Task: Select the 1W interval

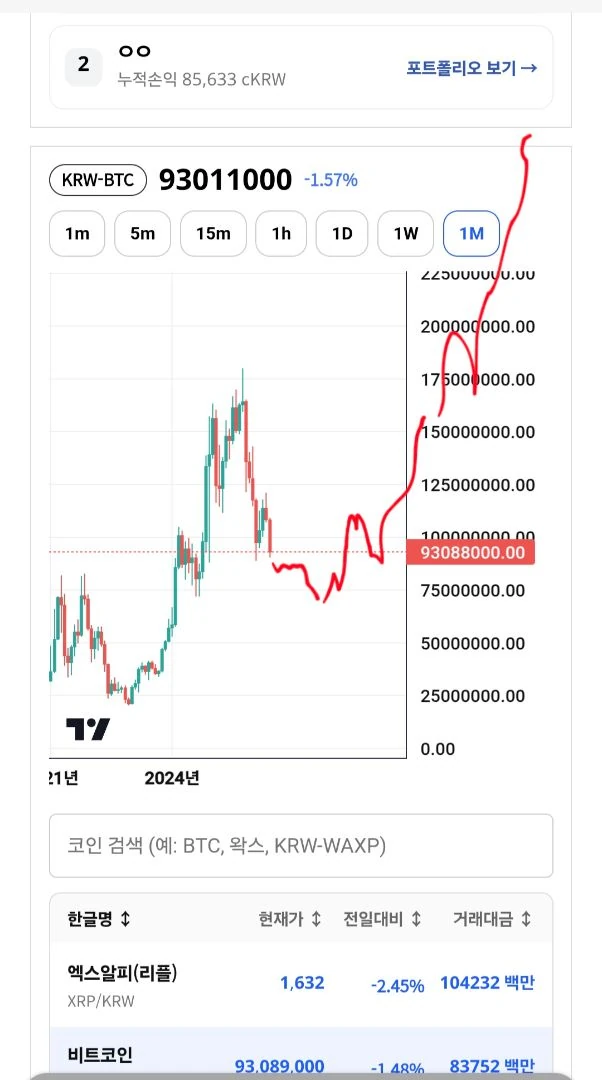Action: 406,233
